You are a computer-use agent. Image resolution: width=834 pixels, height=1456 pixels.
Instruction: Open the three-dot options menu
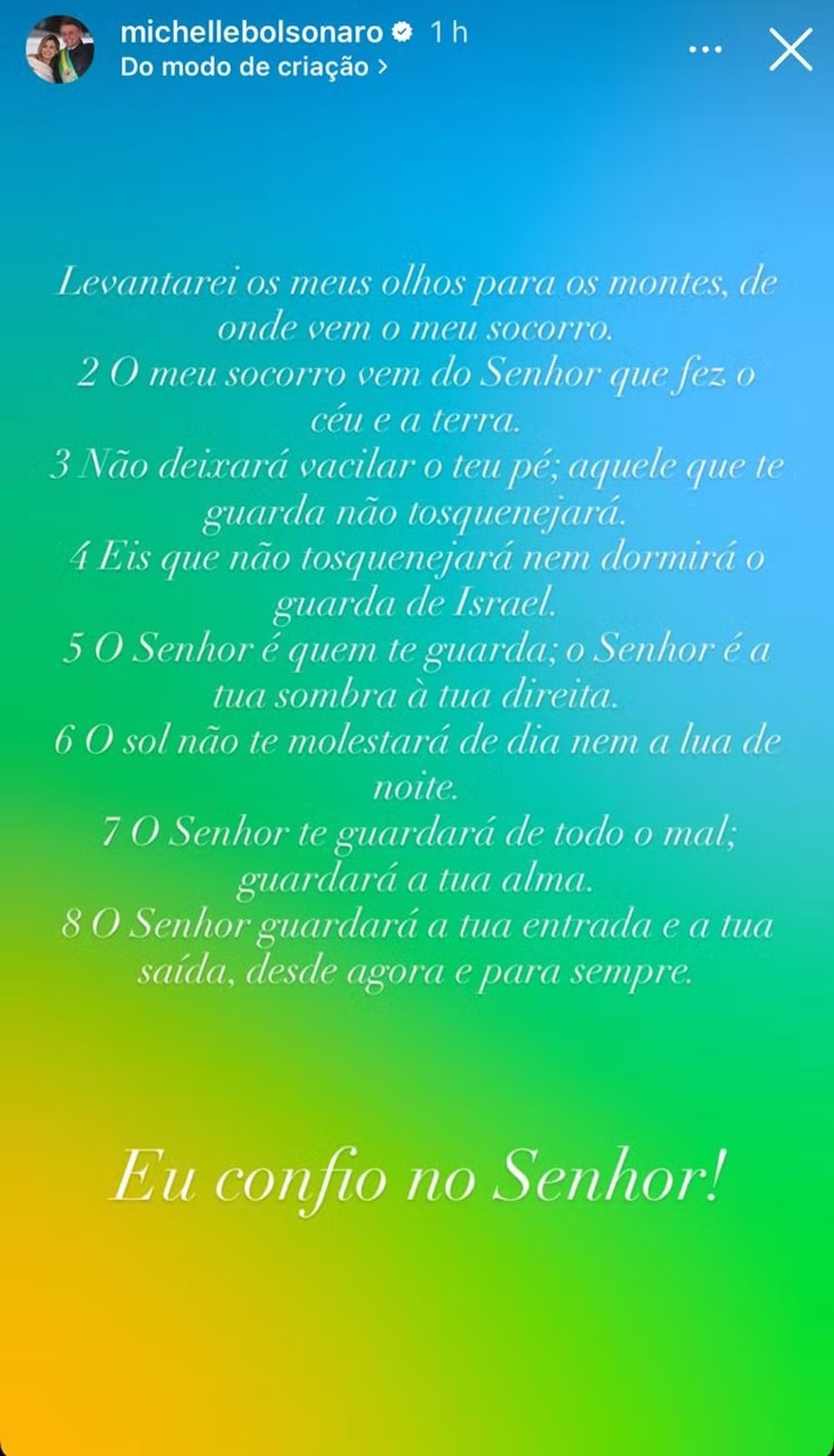[x=705, y=50]
